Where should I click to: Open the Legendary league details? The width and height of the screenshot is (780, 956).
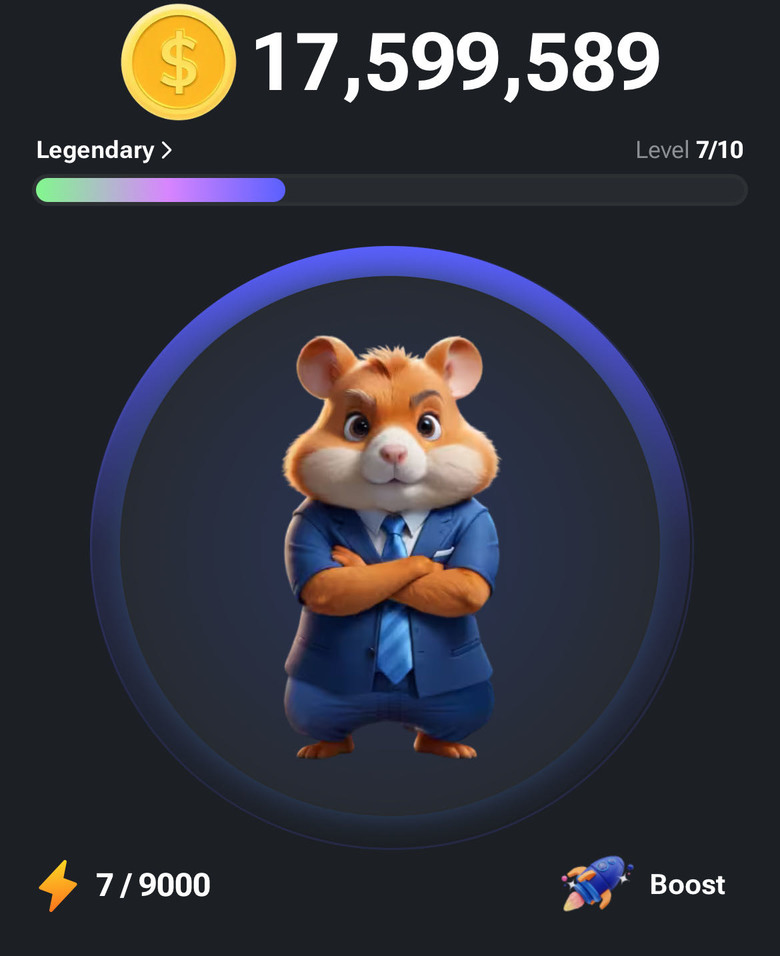tap(104, 150)
